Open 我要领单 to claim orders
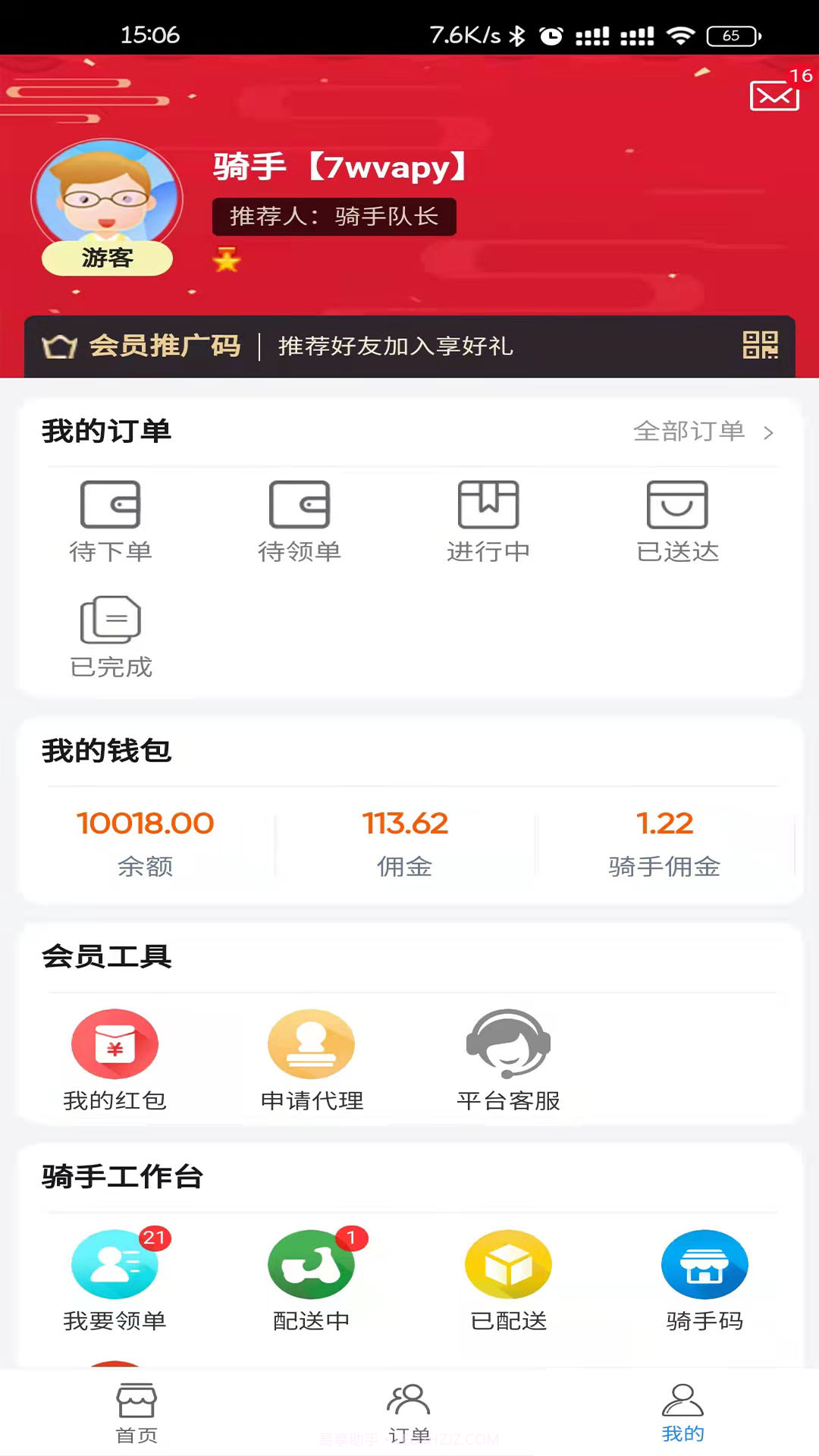The height and width of the screenshot is (1456, 819). click(x=115, y=1279)
